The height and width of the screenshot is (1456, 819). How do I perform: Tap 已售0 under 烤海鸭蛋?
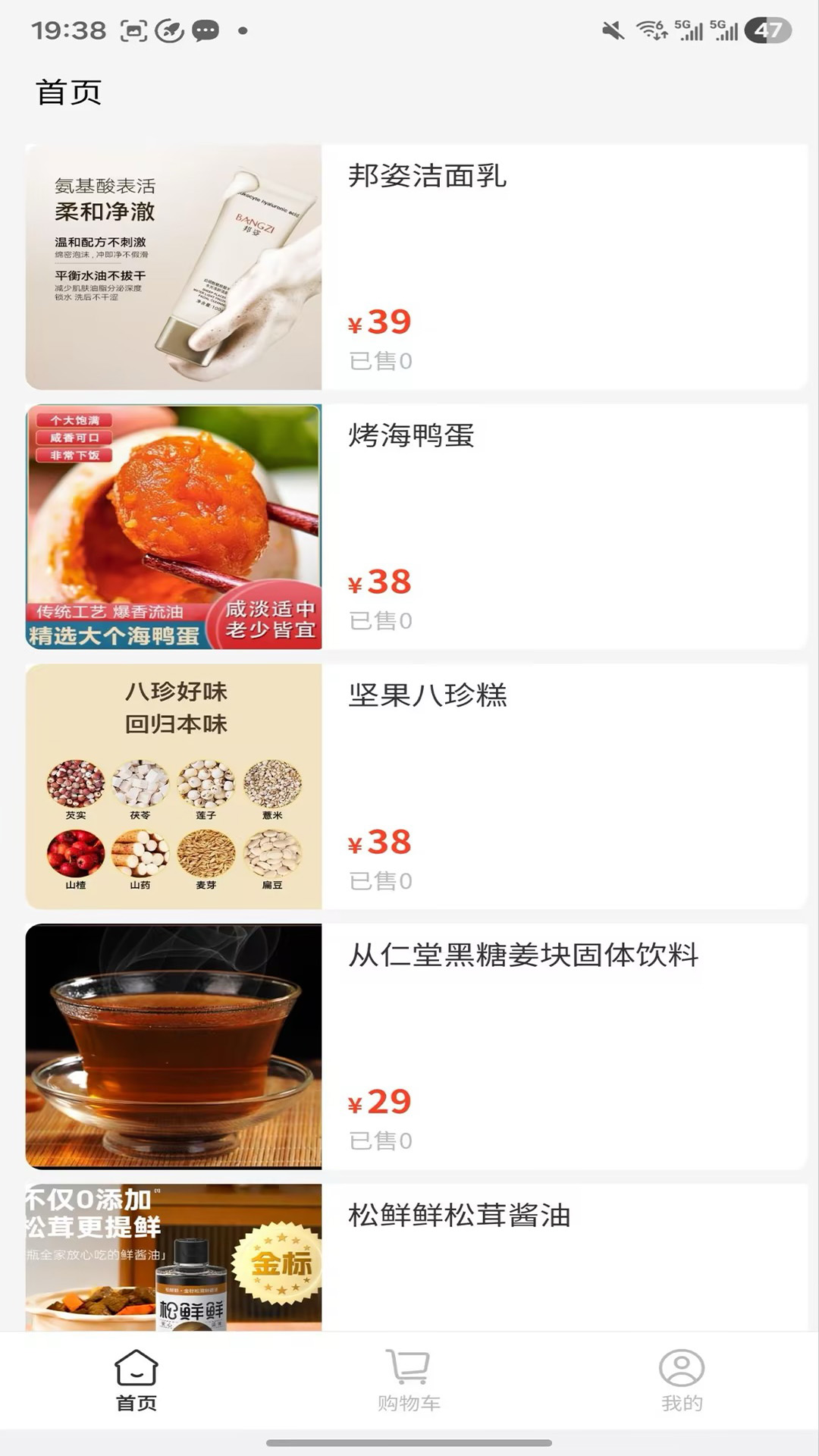(x=379, y=620)
